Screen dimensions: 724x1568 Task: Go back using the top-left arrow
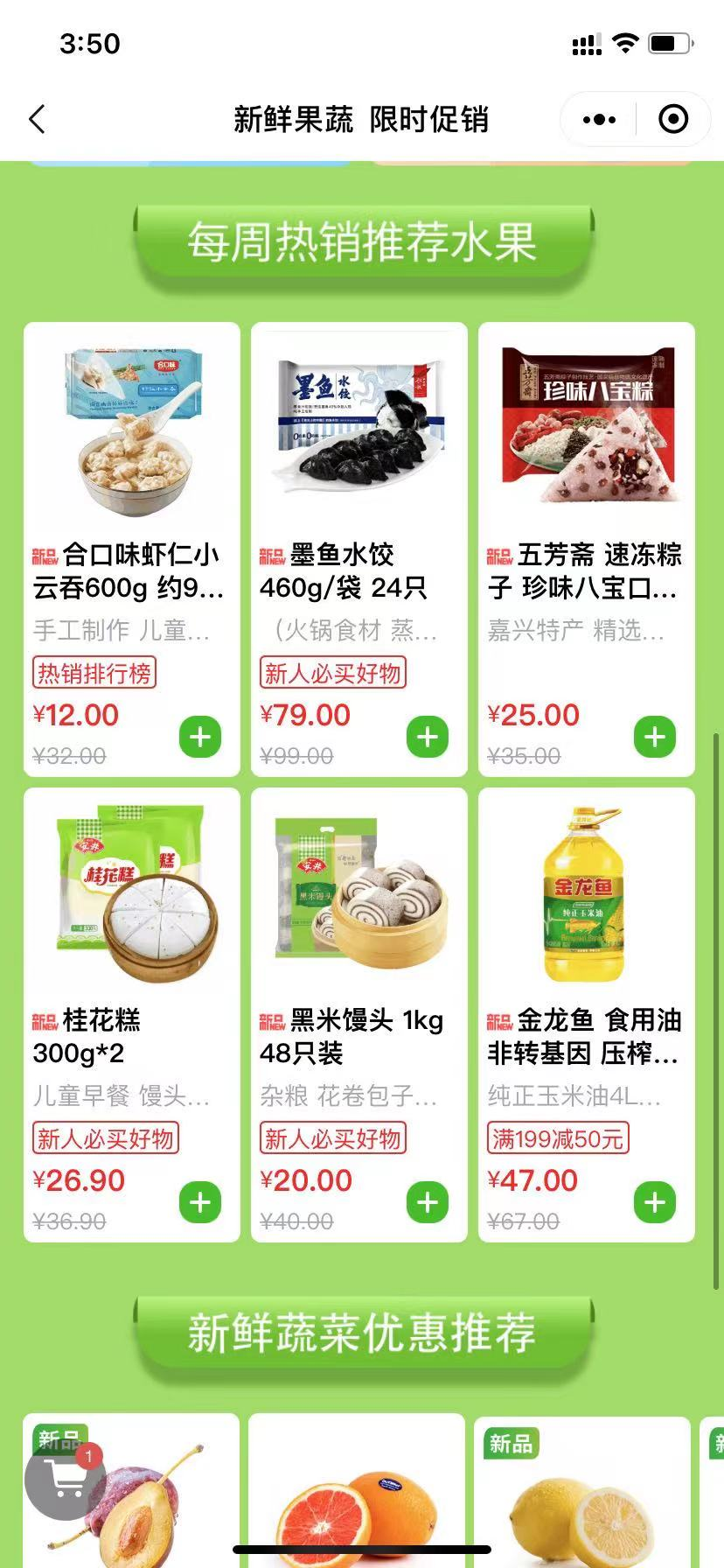38,120
